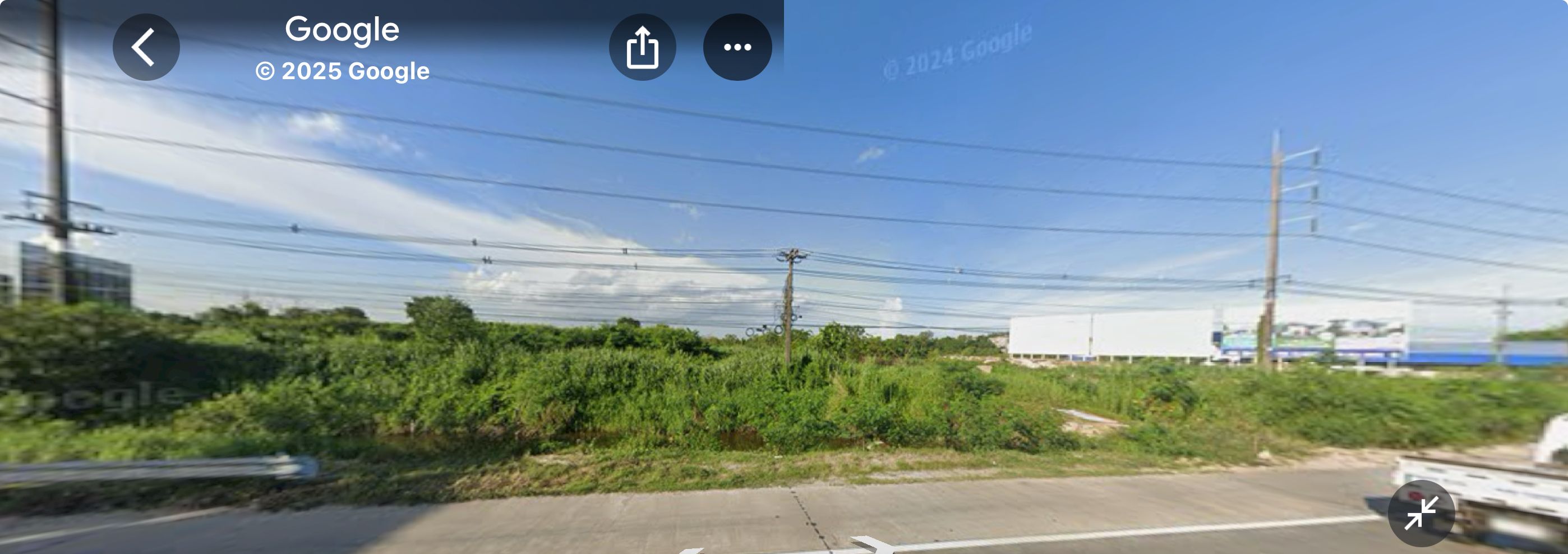The image size is (1568, 554).
Task: Move forward using the road arrow
Action: click(874, 544)
